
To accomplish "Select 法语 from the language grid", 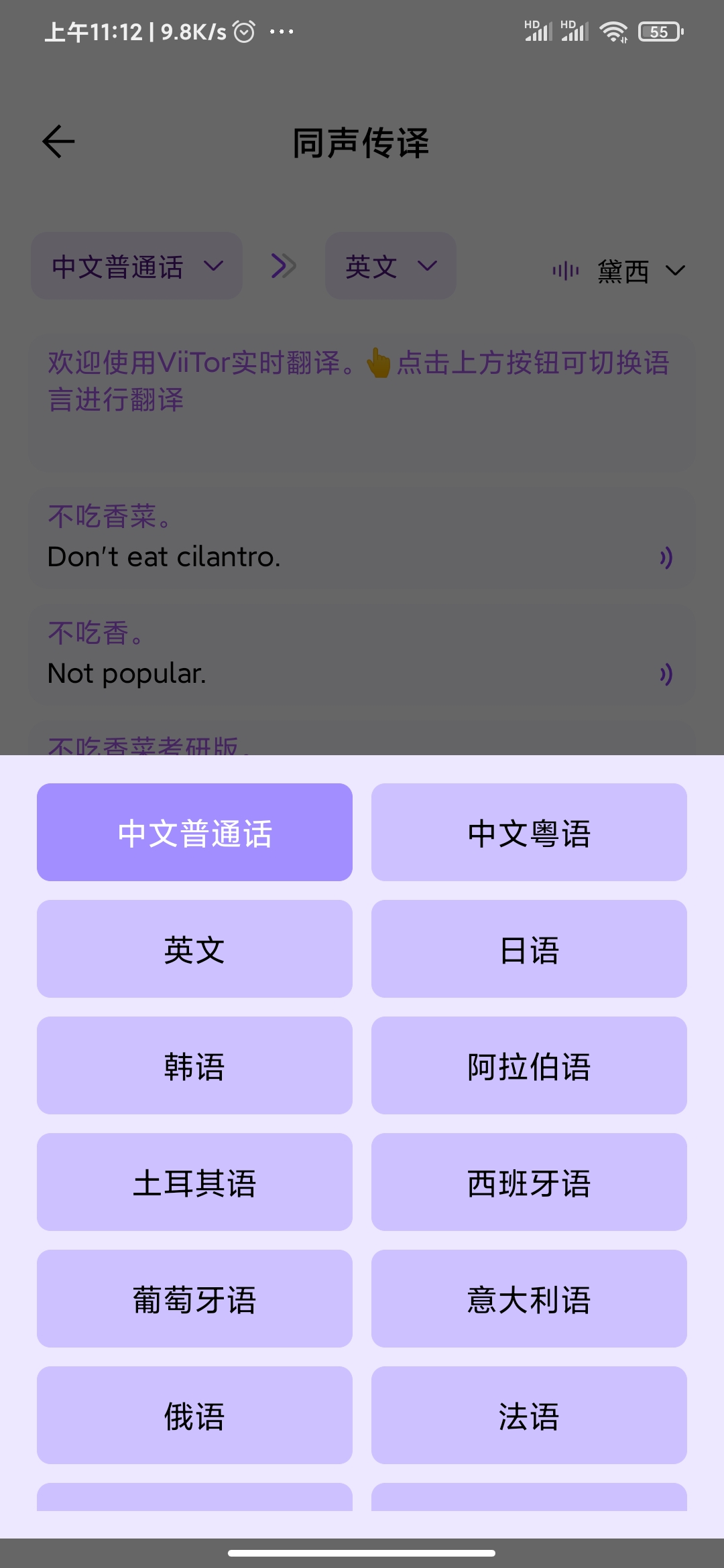I will [x=529, y=1415].
